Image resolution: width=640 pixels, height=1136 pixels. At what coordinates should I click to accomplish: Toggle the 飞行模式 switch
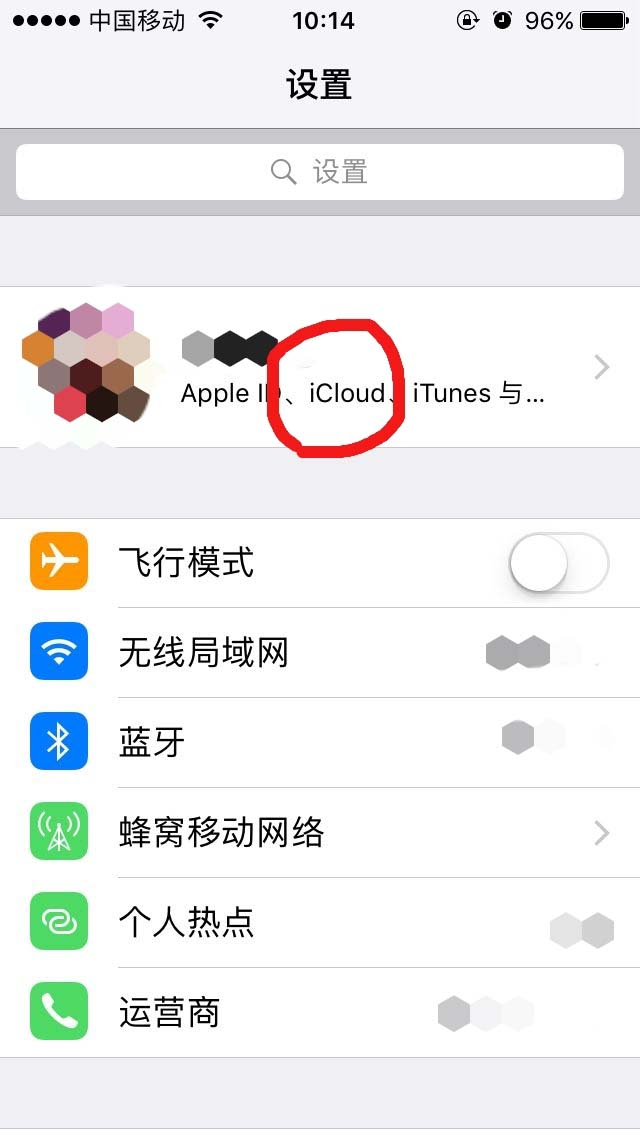(x=558, y=563)
